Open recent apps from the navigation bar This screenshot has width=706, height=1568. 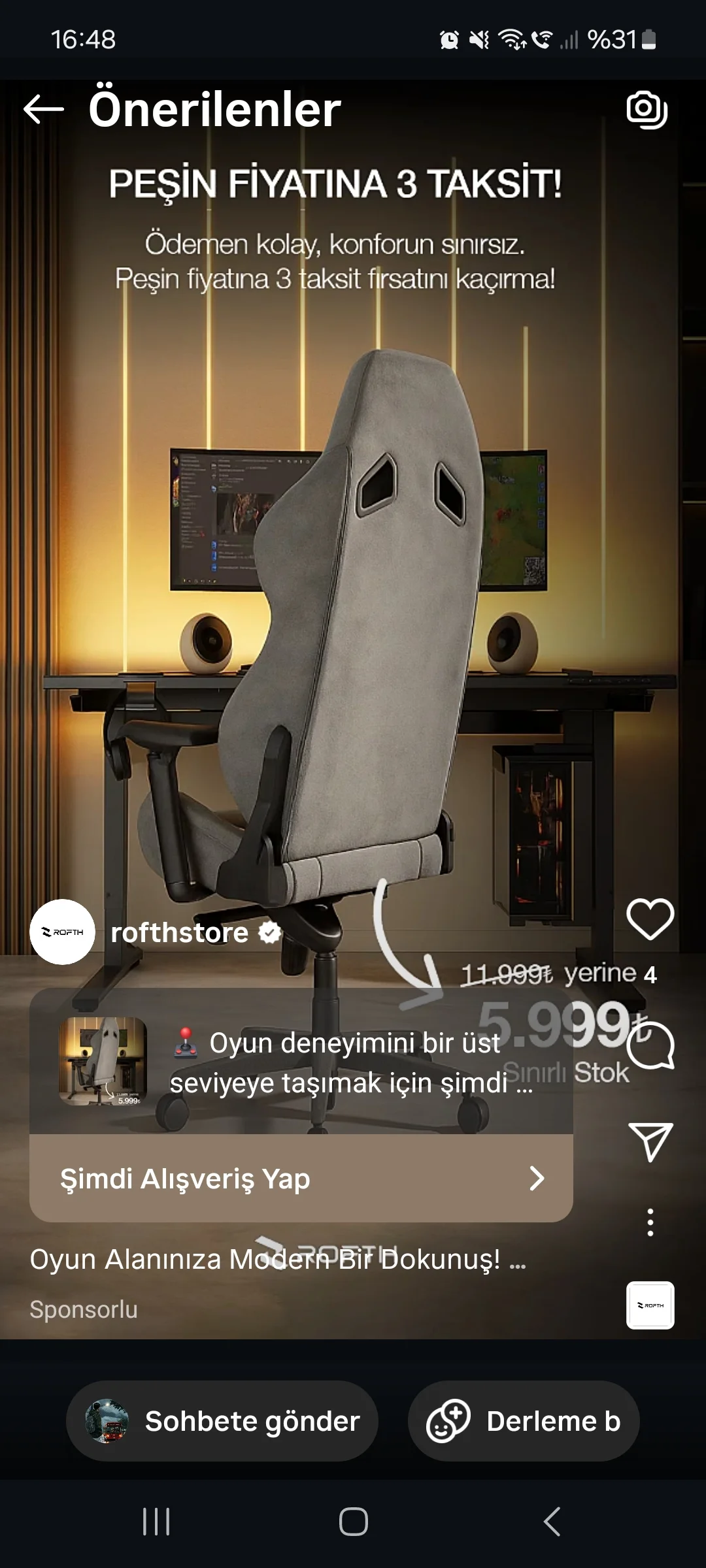[156, 1522]
